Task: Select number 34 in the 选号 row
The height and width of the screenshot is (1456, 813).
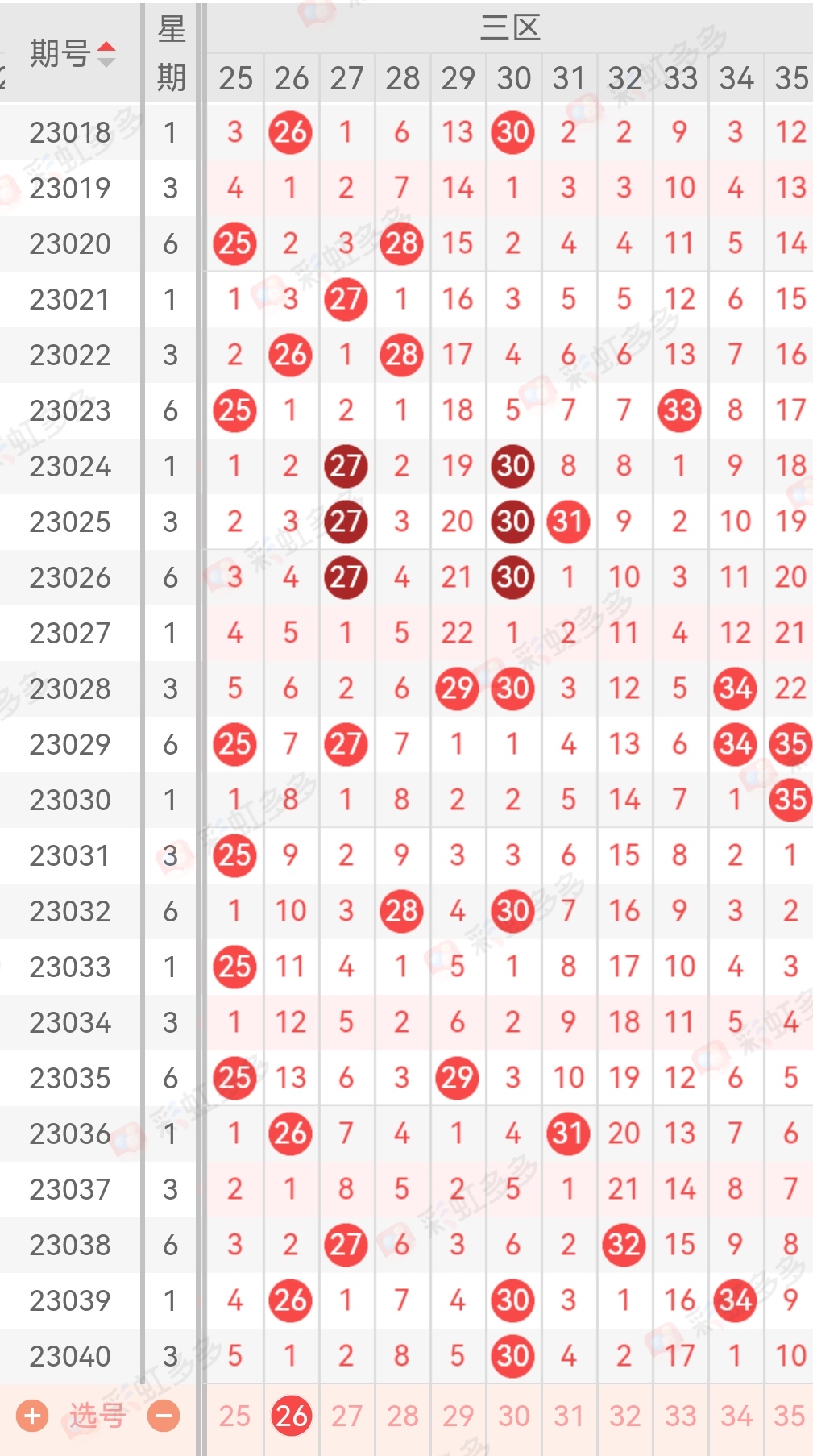Action: tap(736, 1416)
